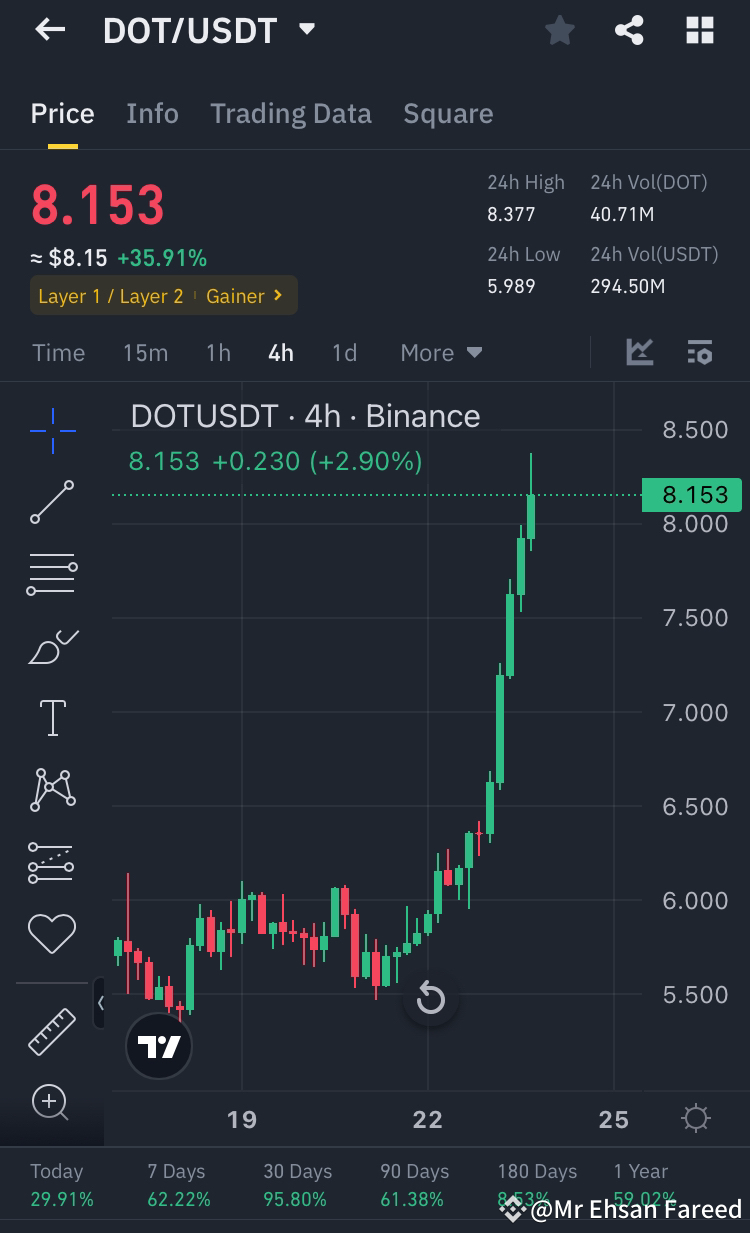Select the brush drawing tool
Screen dimensions: 750x1233
point(51,645)
